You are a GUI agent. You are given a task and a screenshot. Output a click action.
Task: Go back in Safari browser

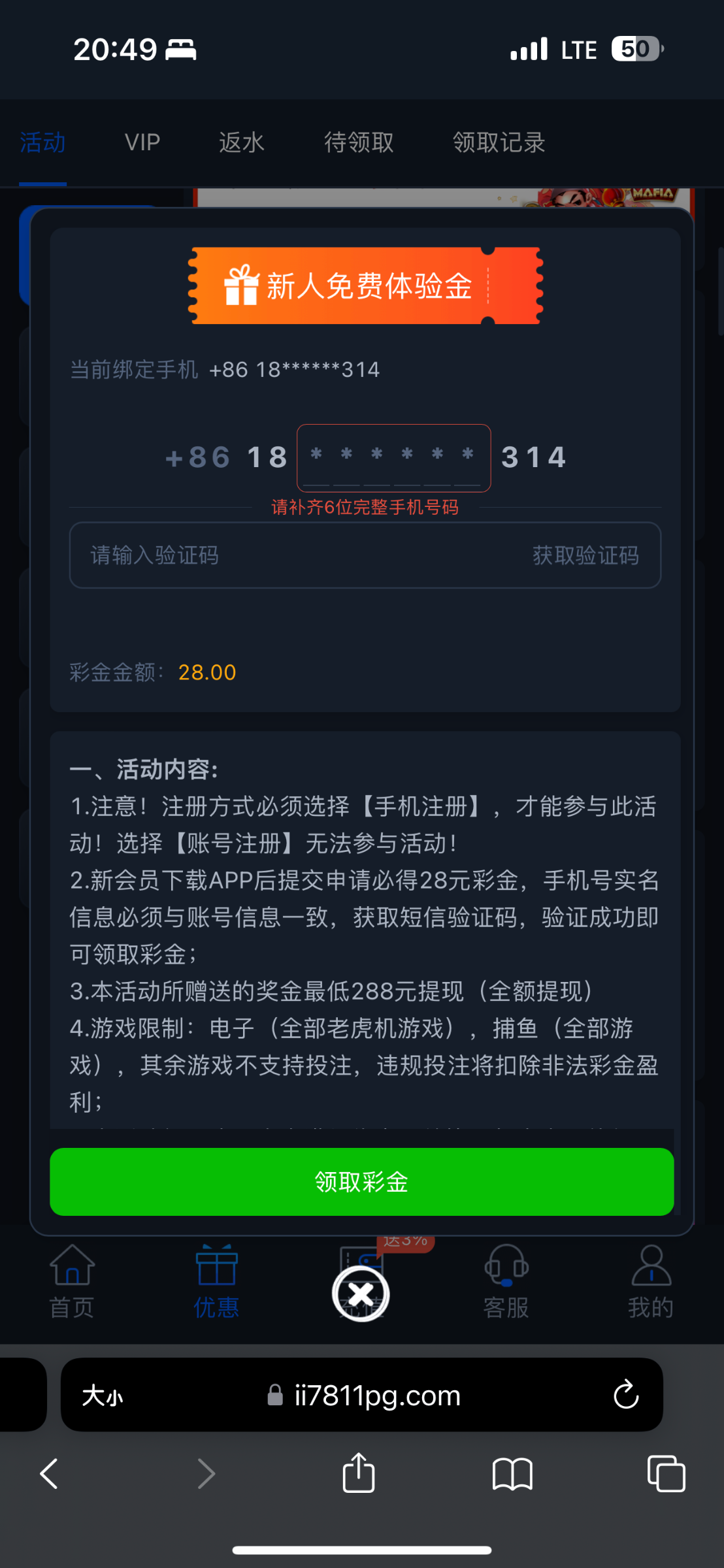pyautogui.click(x=49, y=1474)
